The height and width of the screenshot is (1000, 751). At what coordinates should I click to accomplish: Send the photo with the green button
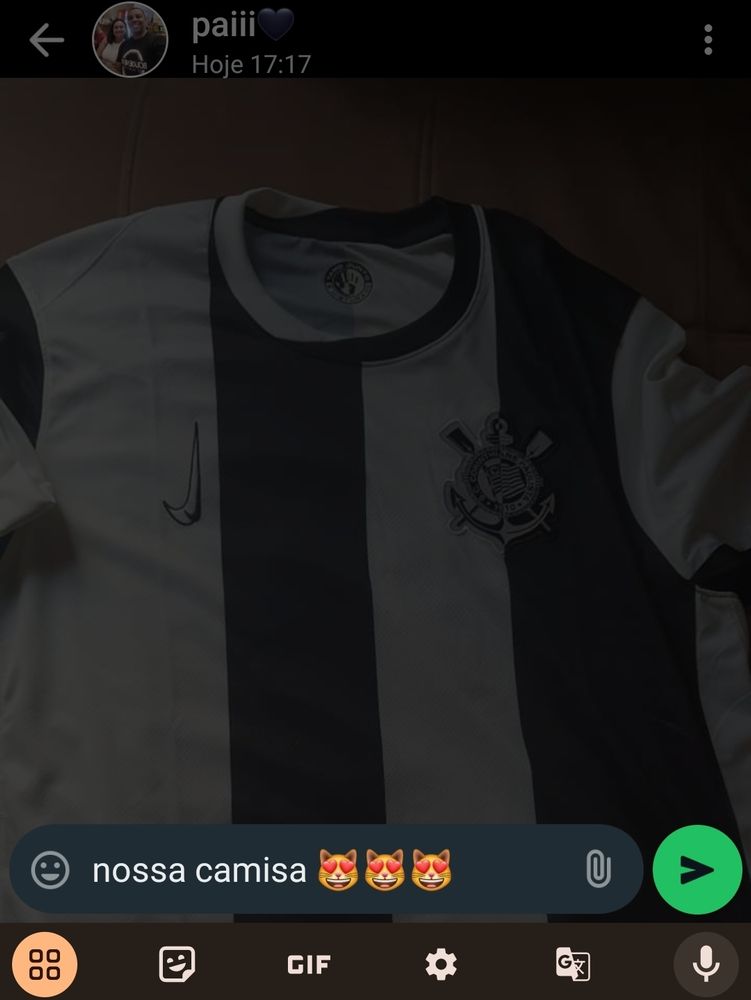click(697, 869)
